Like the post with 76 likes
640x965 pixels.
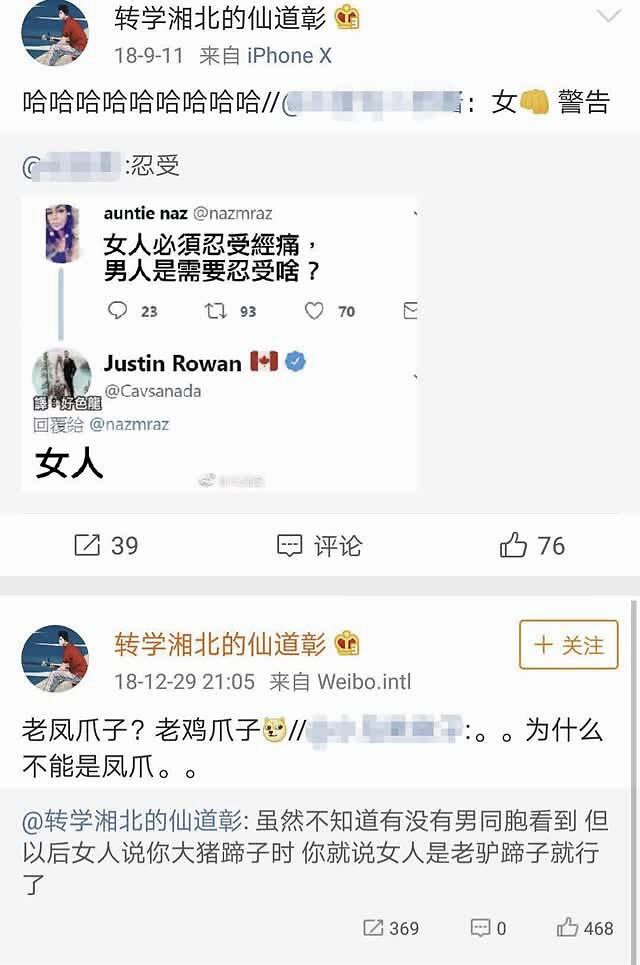(x=532, y=545)
